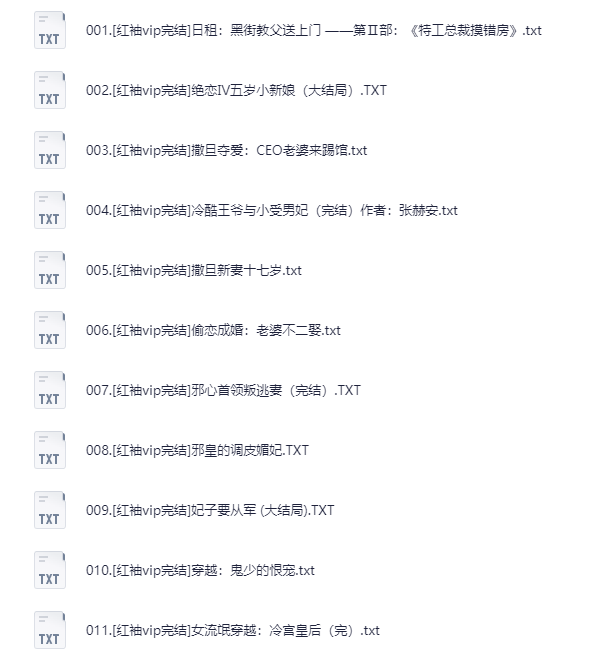Open file 007 邪心首领叛逃妻

tap(223, 390)
